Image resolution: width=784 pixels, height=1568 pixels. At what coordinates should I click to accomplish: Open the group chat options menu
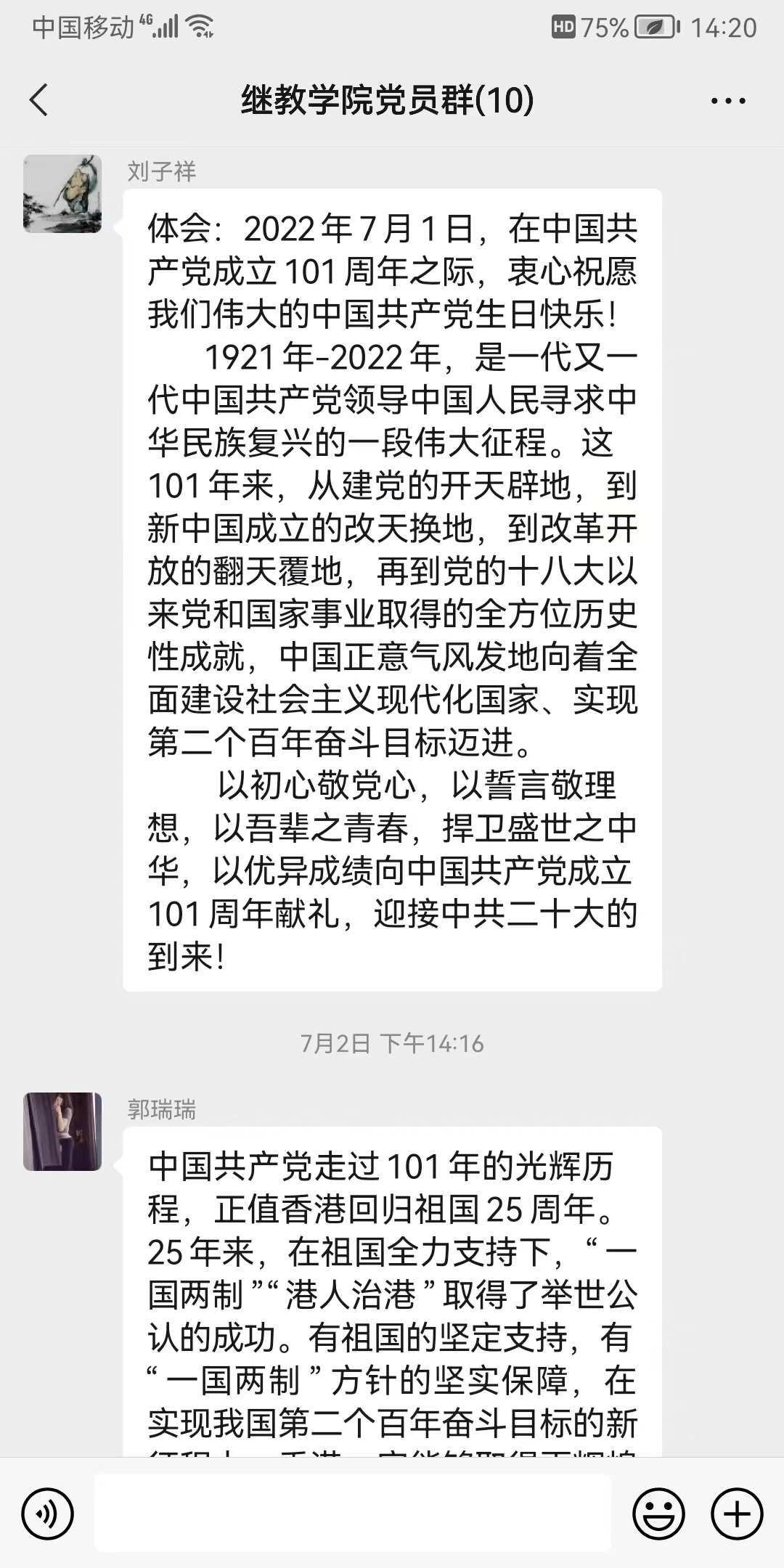tap(728, 100)
